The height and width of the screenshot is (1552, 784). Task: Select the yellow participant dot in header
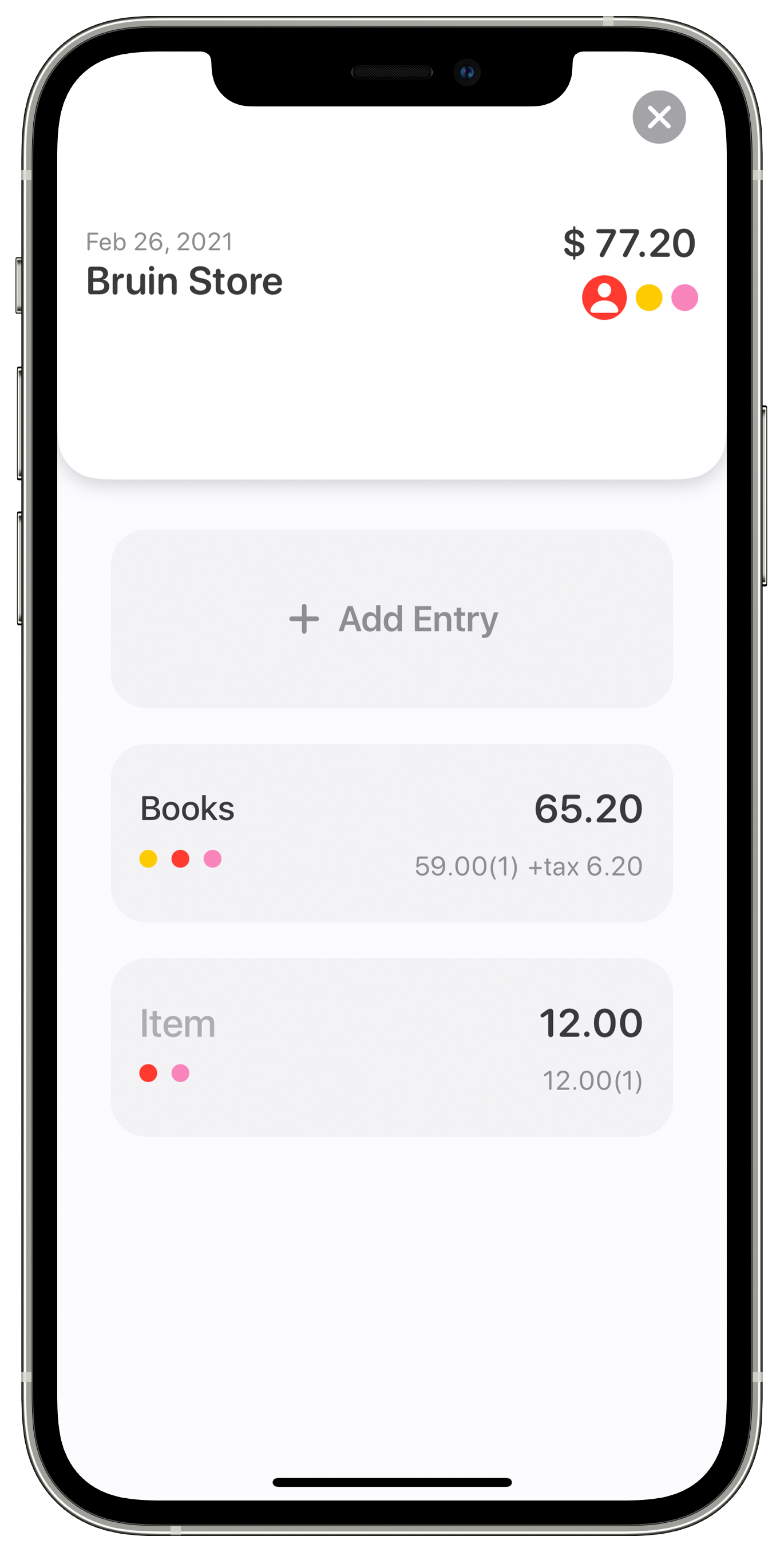tap(649, 298)
